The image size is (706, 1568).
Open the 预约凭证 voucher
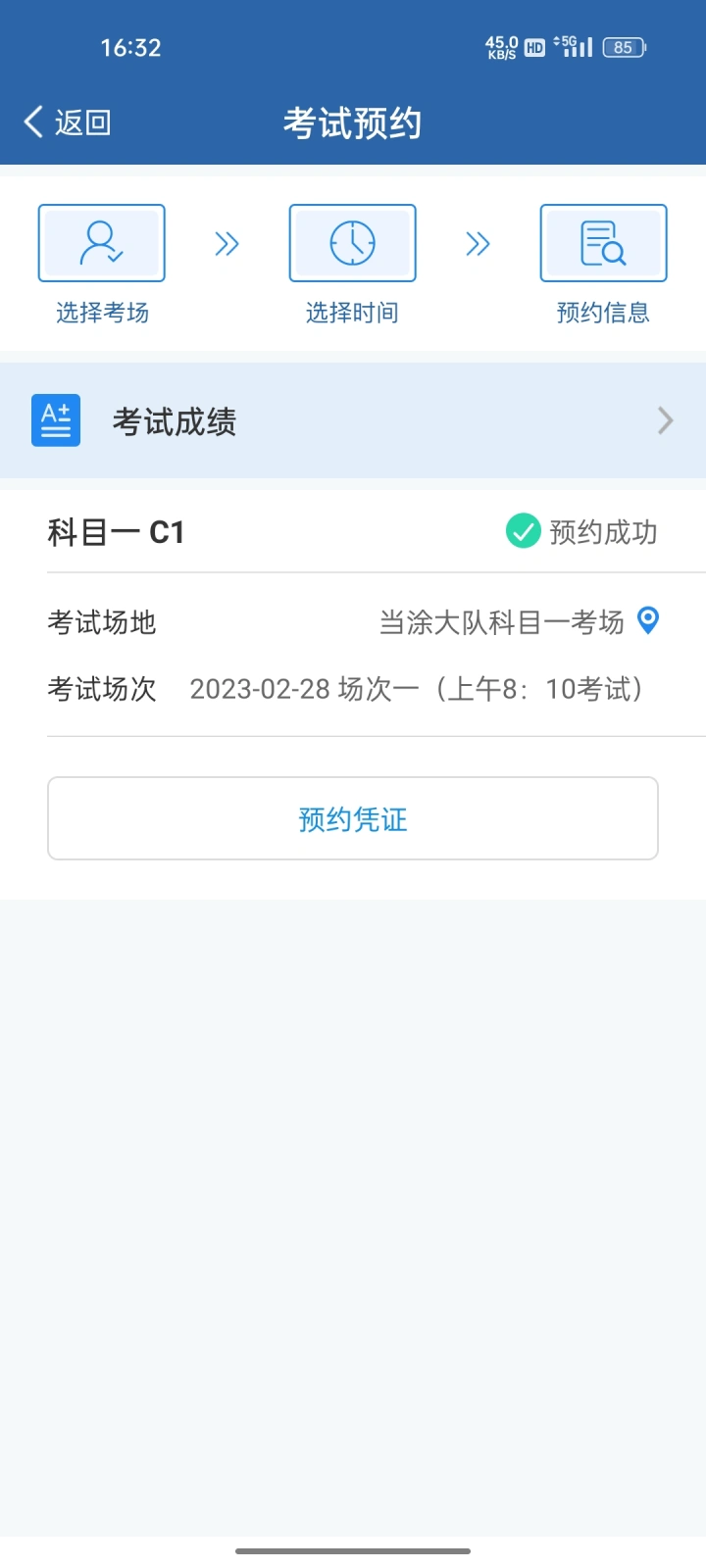coord(353,818)
